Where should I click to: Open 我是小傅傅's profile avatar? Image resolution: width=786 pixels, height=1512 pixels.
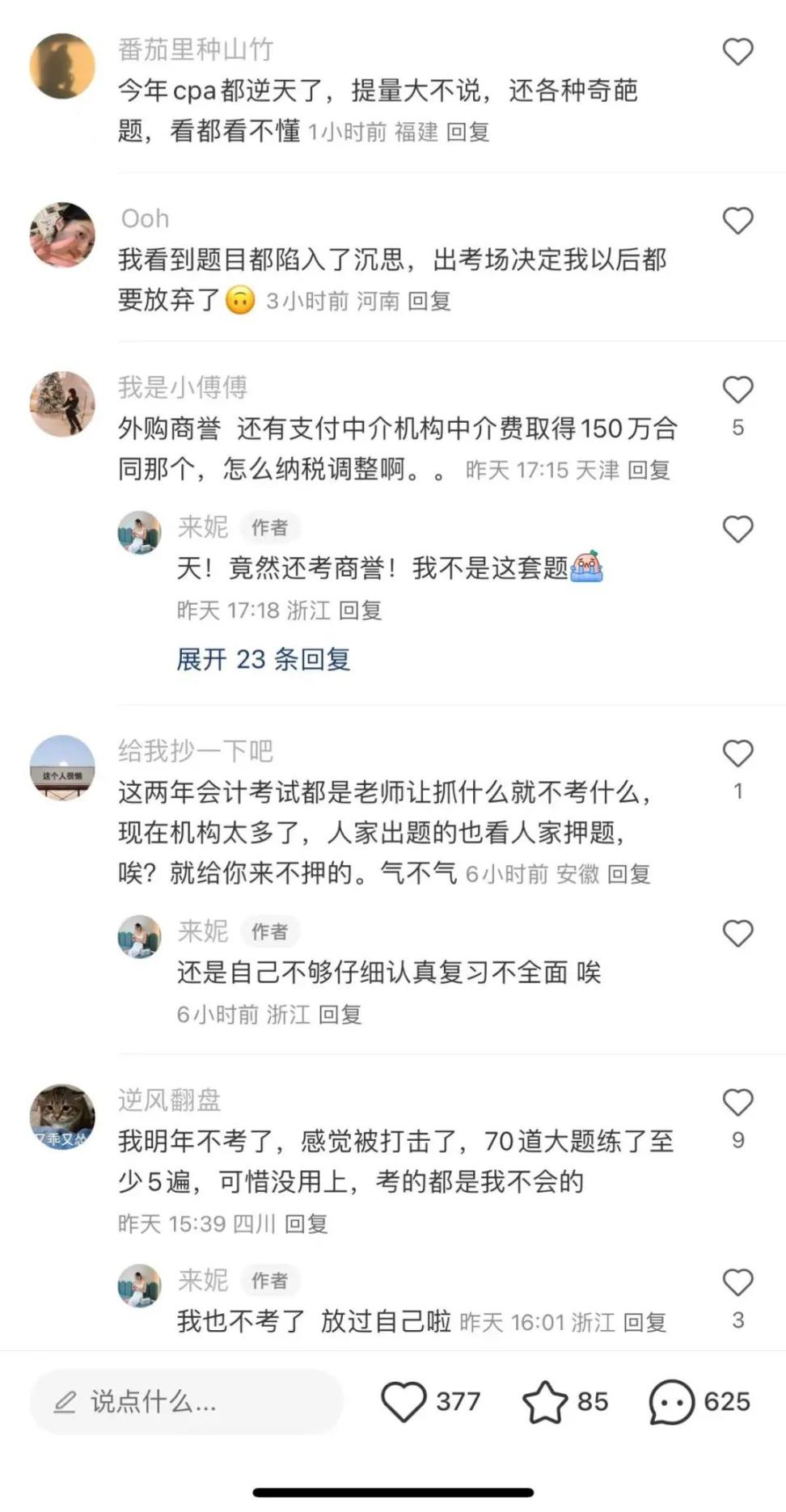click(x=62, y=403)
